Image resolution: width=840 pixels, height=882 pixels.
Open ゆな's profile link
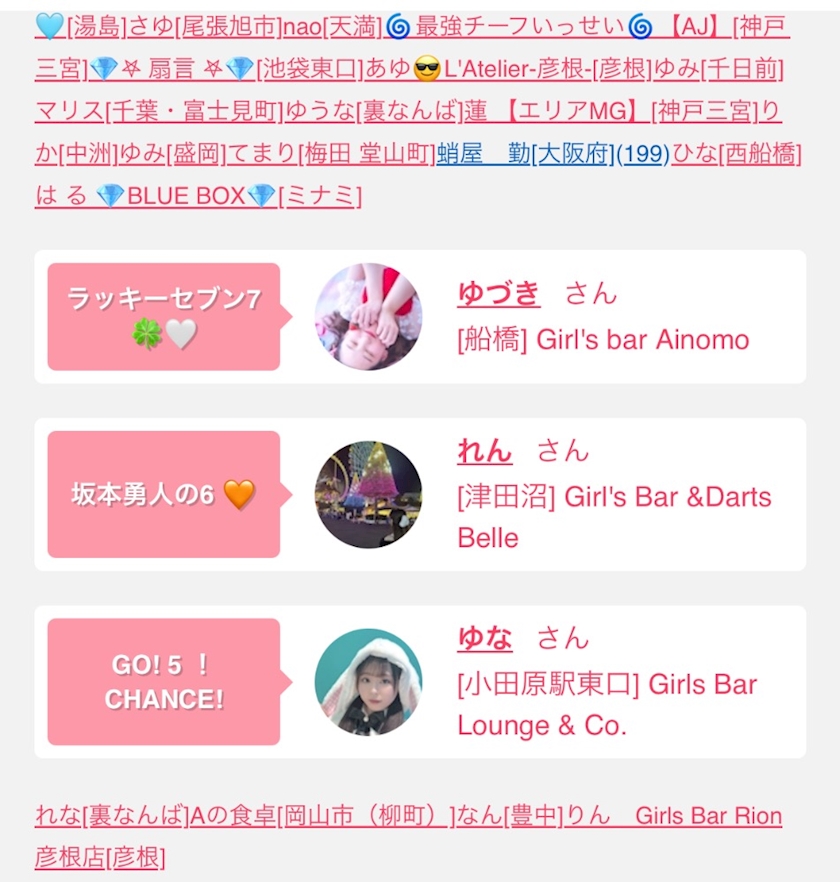tap(484, 637)
